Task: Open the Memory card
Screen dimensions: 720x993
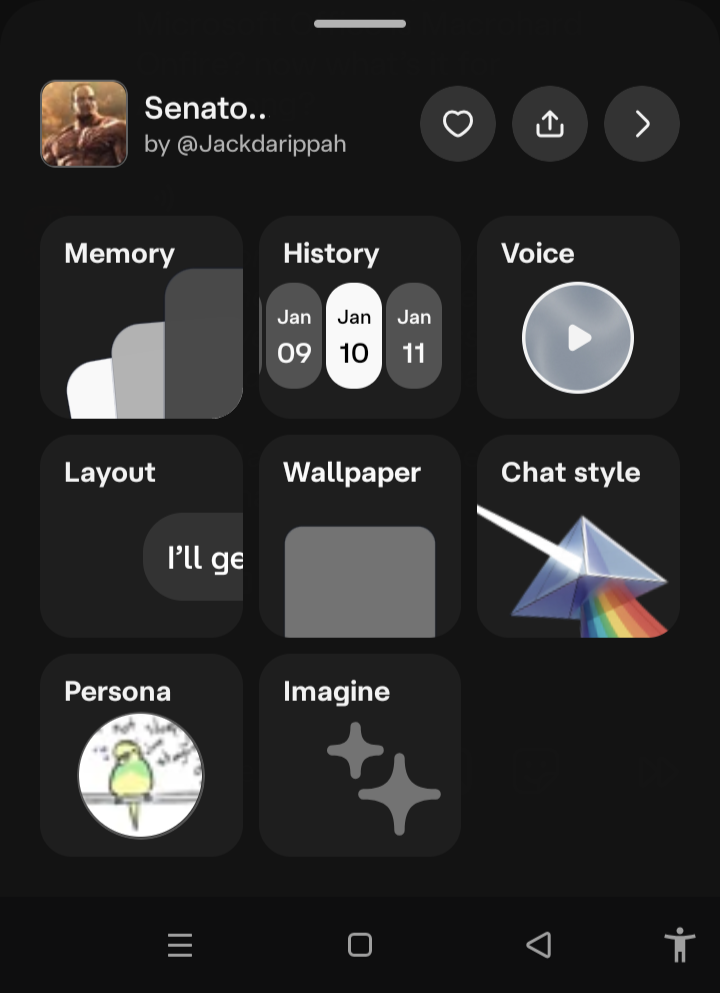Action: point(141,317)
